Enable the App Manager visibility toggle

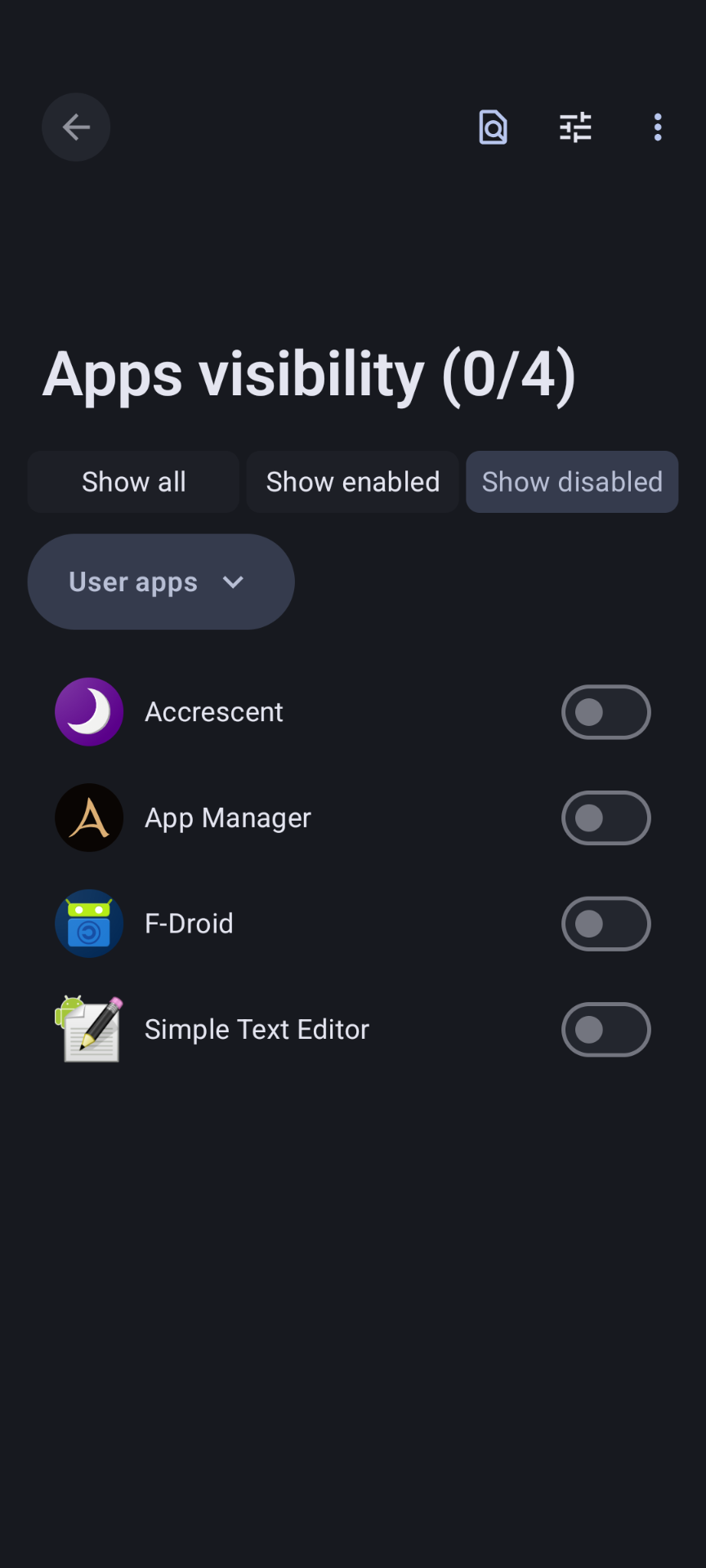(x=605, y=817)
